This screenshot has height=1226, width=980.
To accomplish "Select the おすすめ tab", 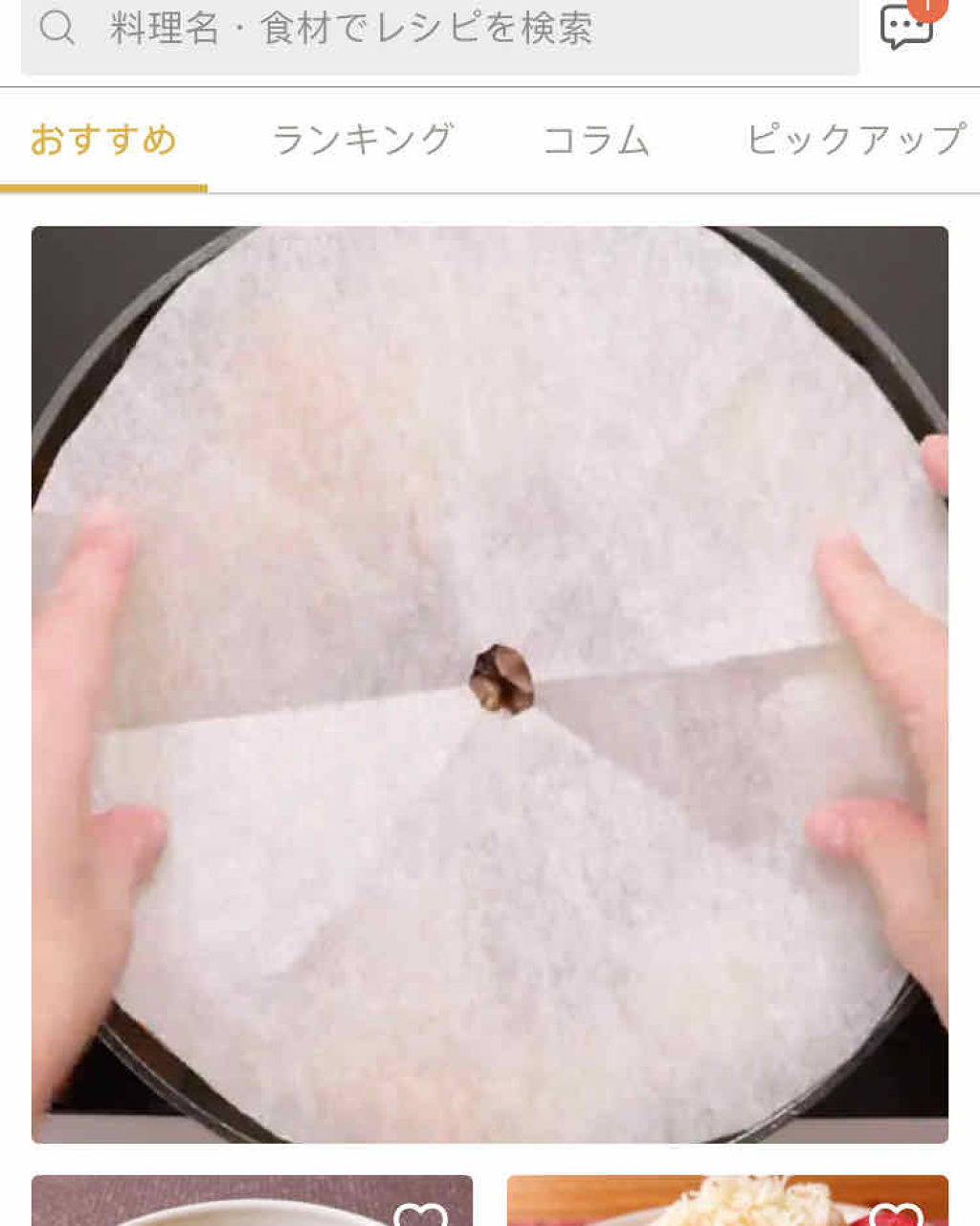I will tap(103, 140).
